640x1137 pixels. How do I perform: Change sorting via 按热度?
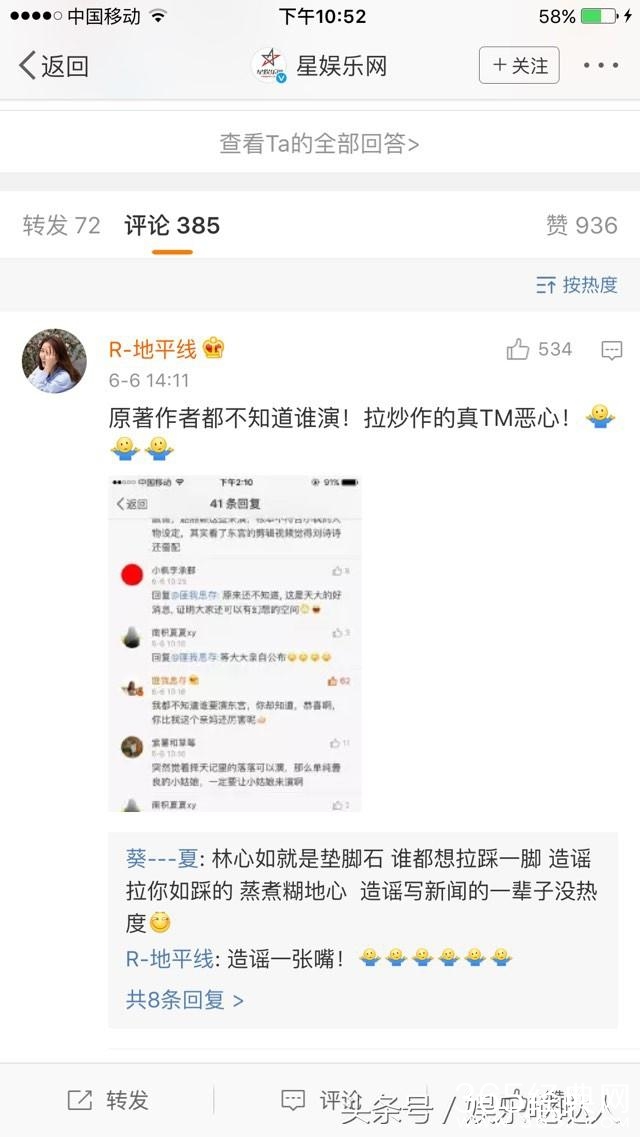(x=577, y=286)
